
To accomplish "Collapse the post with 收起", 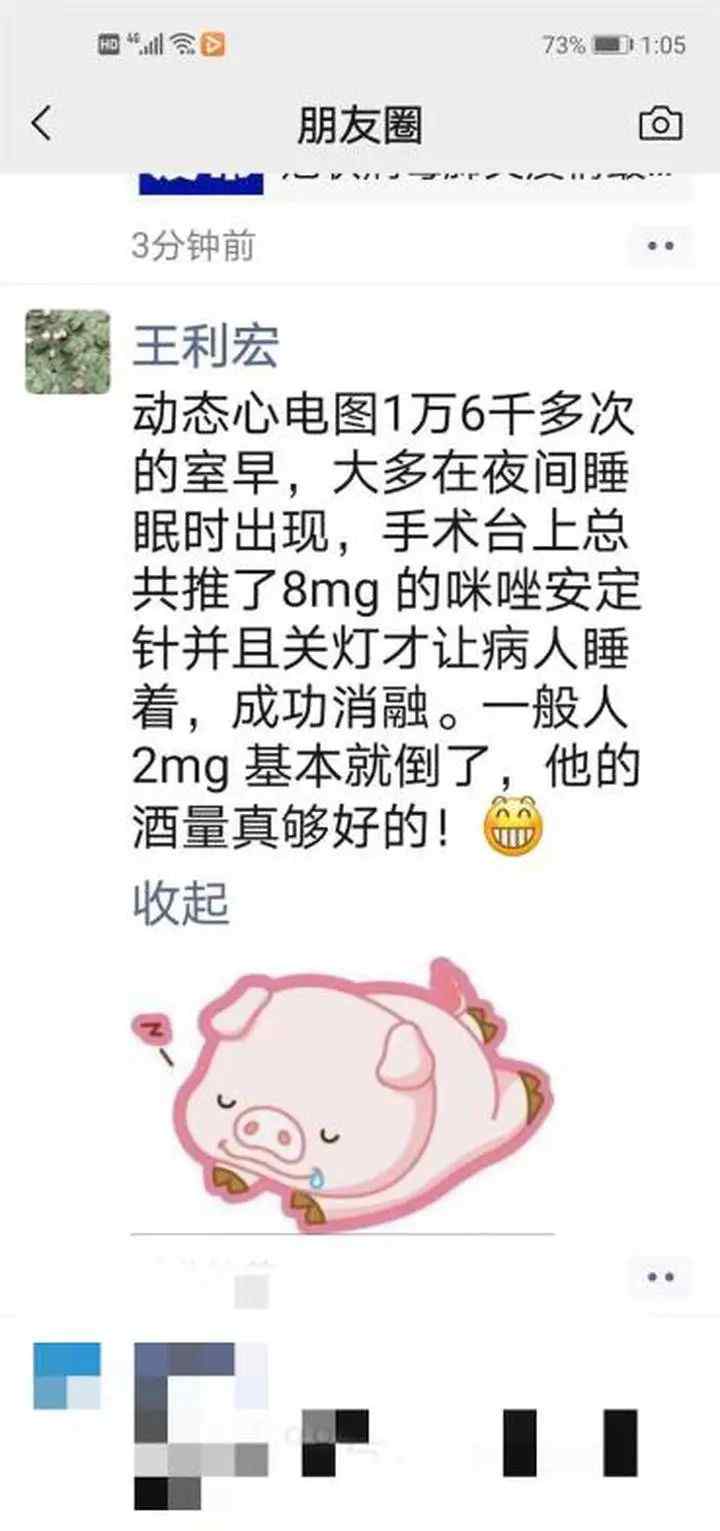I will pyautogui.click(x=181, y=903).
